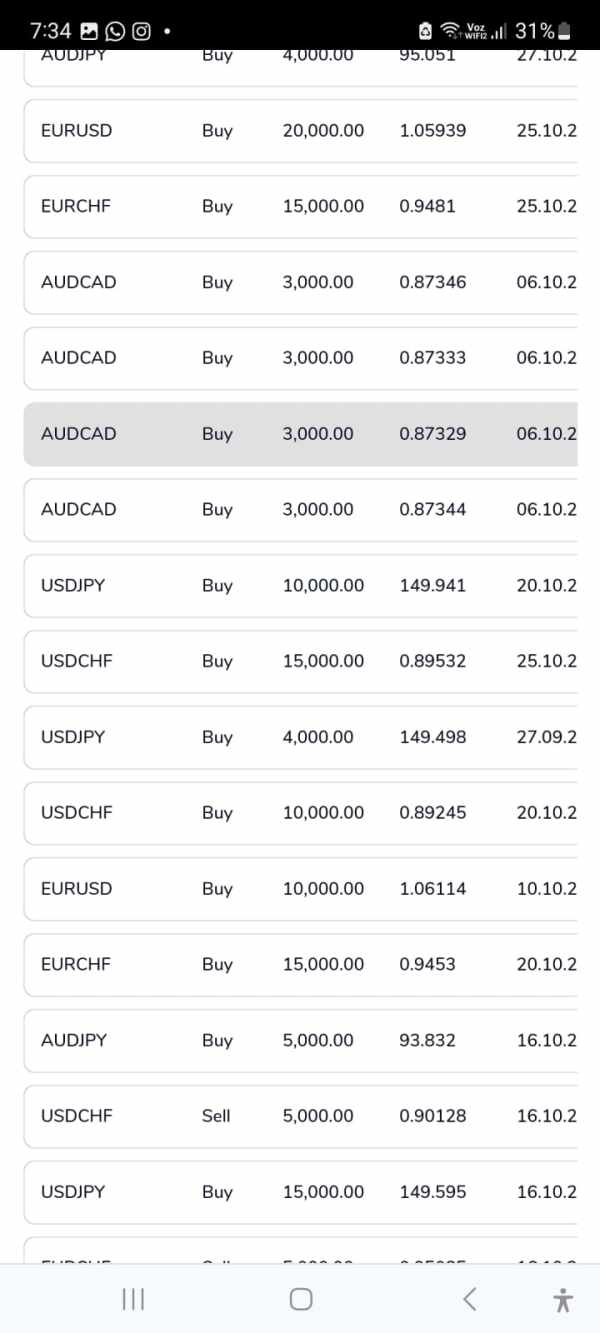Select the EURCHF trade priced 0.9481

pyautogui.click(x=301, y=207)
